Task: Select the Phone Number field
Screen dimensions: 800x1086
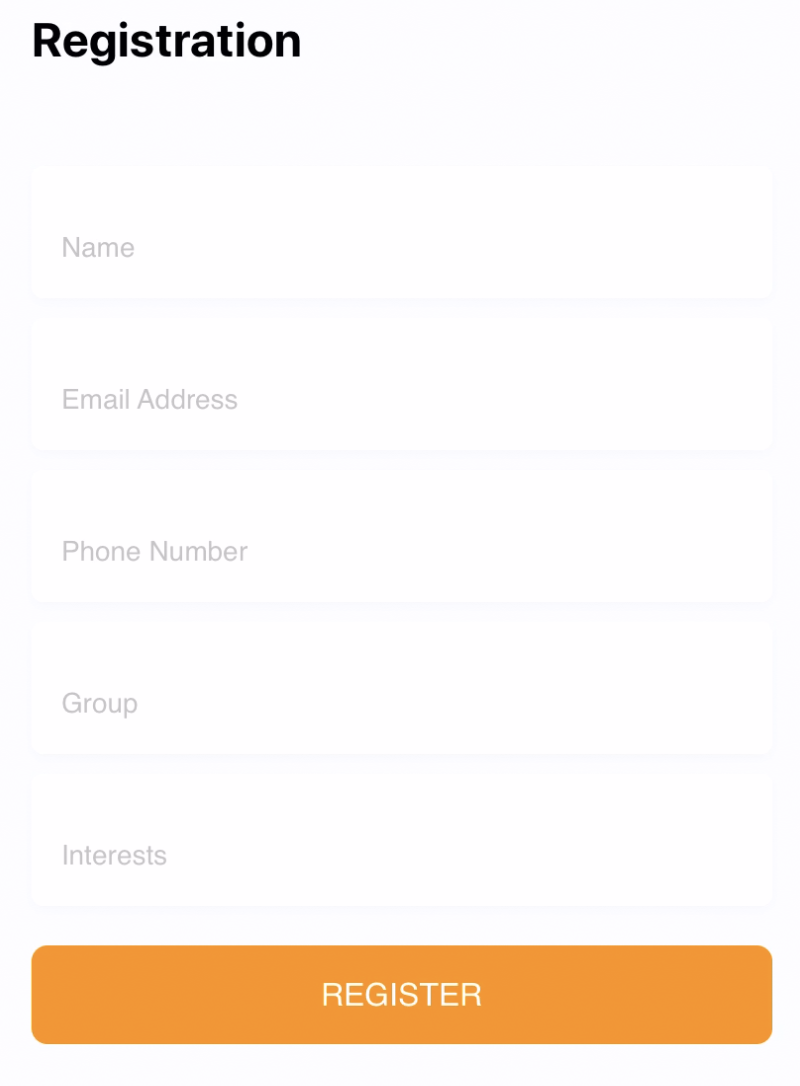Action: pyautogui.click(x=401, y=551)
